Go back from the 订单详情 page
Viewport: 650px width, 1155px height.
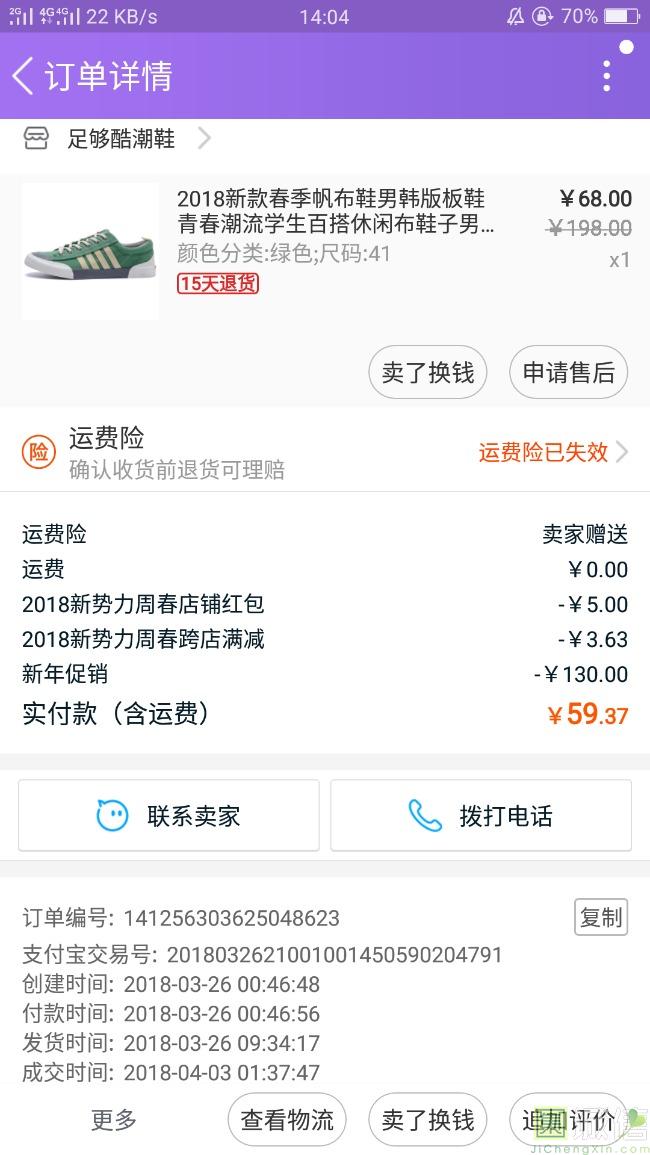tap(24, 76)
